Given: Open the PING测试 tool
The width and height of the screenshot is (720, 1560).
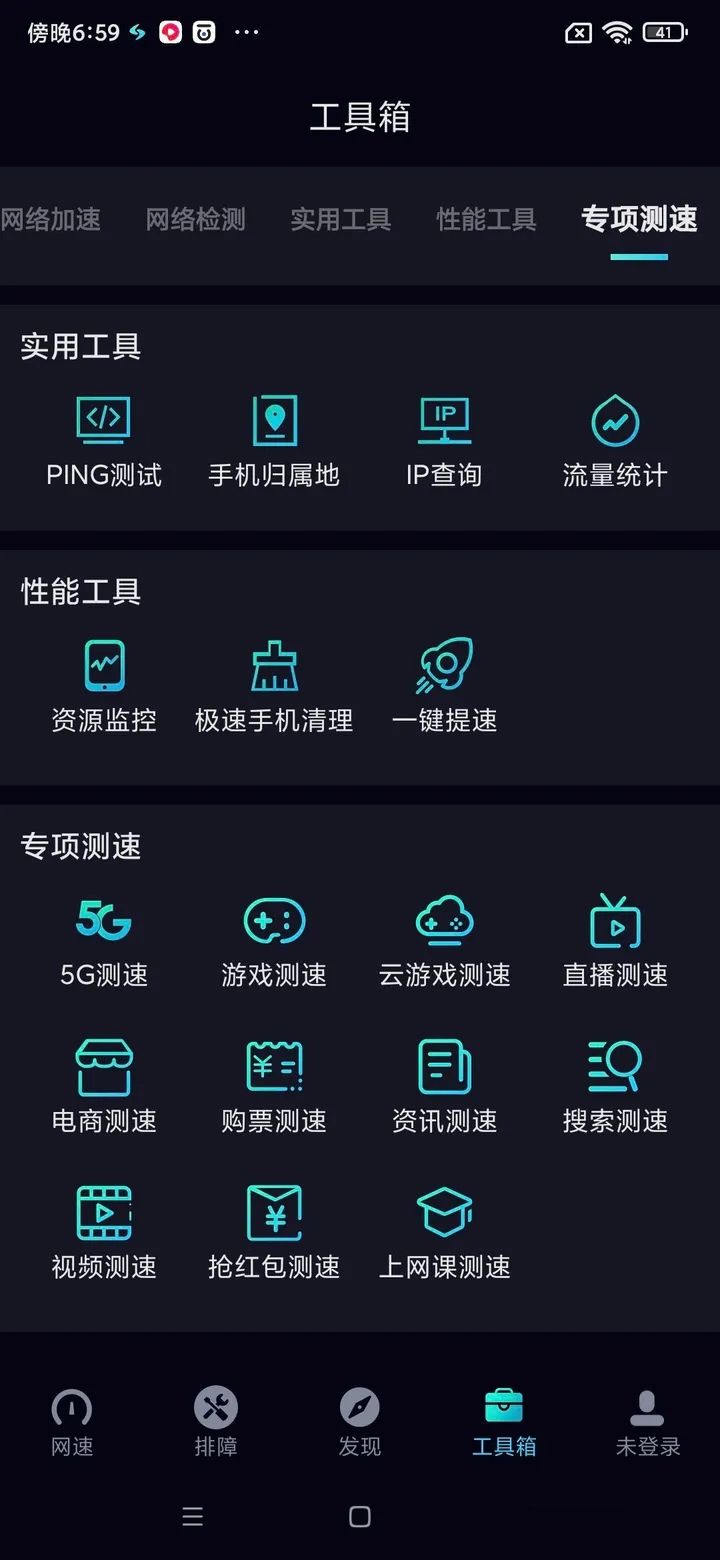Looking at the screenshot, I should point(103,440).
